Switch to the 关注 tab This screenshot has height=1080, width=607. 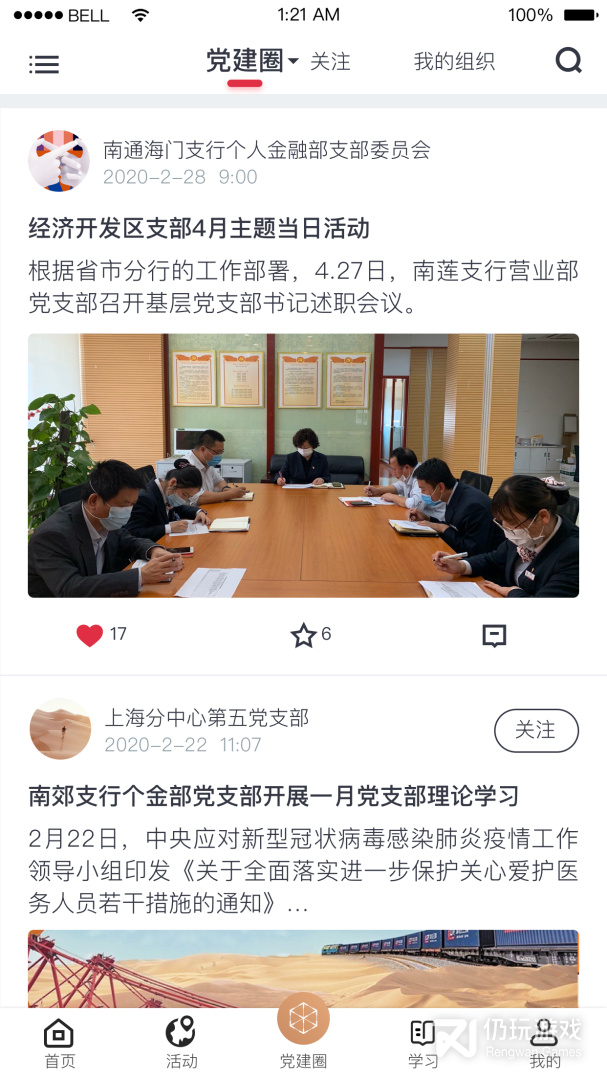tap(330, 62)
